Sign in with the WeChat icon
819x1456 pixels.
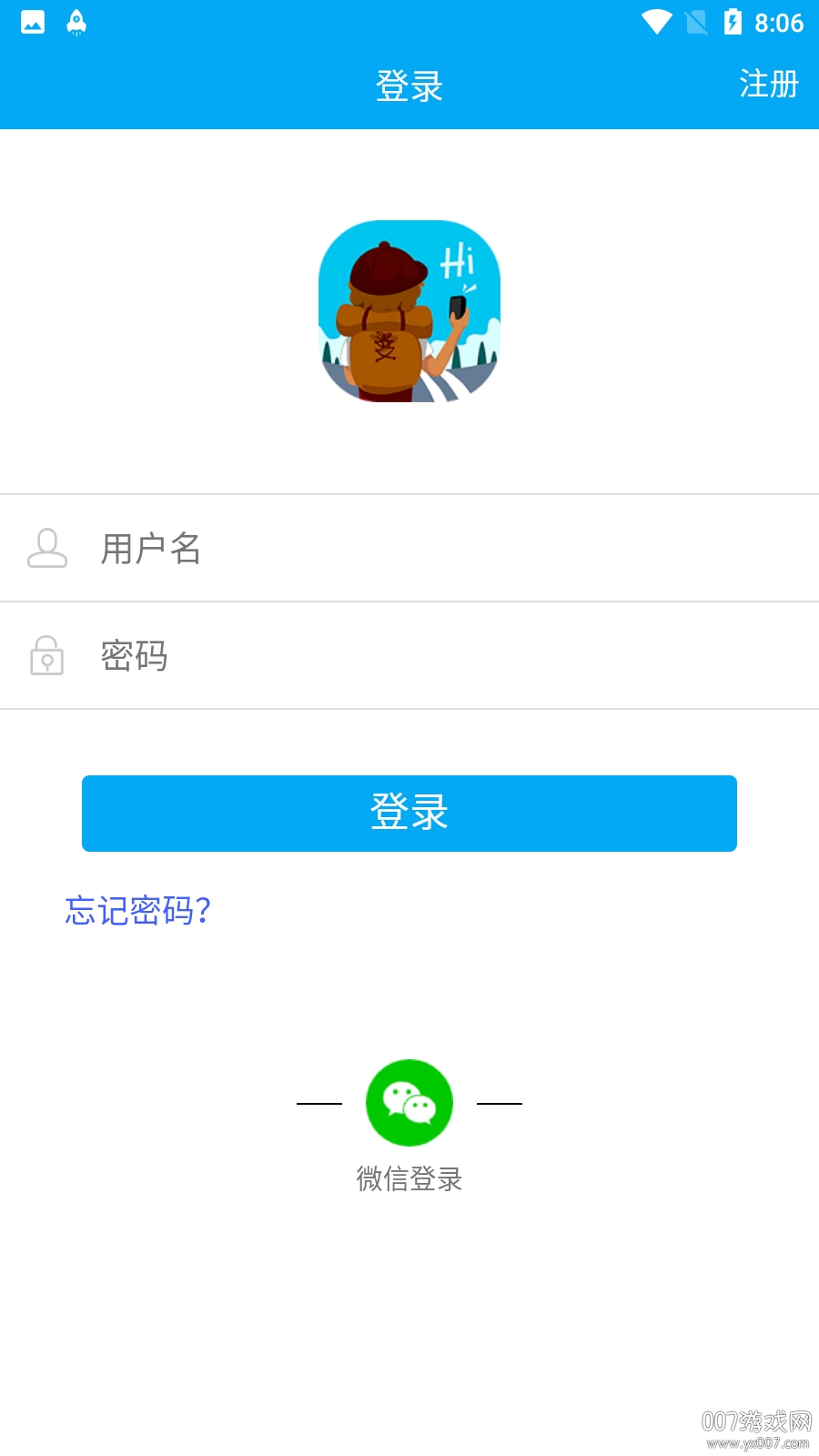[409, 1103]
